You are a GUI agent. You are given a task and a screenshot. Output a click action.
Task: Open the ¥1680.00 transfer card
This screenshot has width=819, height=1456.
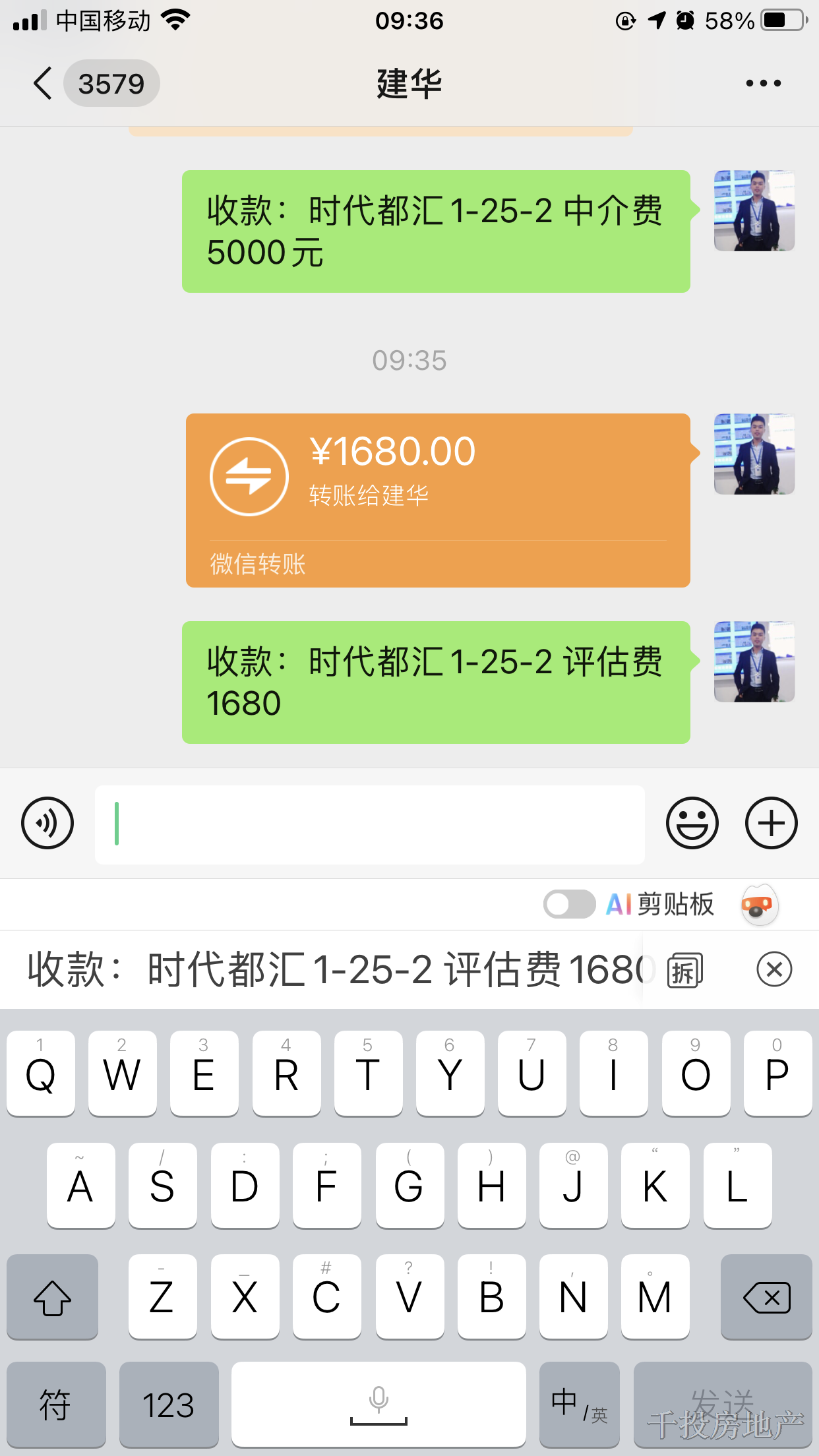(437, 499)
